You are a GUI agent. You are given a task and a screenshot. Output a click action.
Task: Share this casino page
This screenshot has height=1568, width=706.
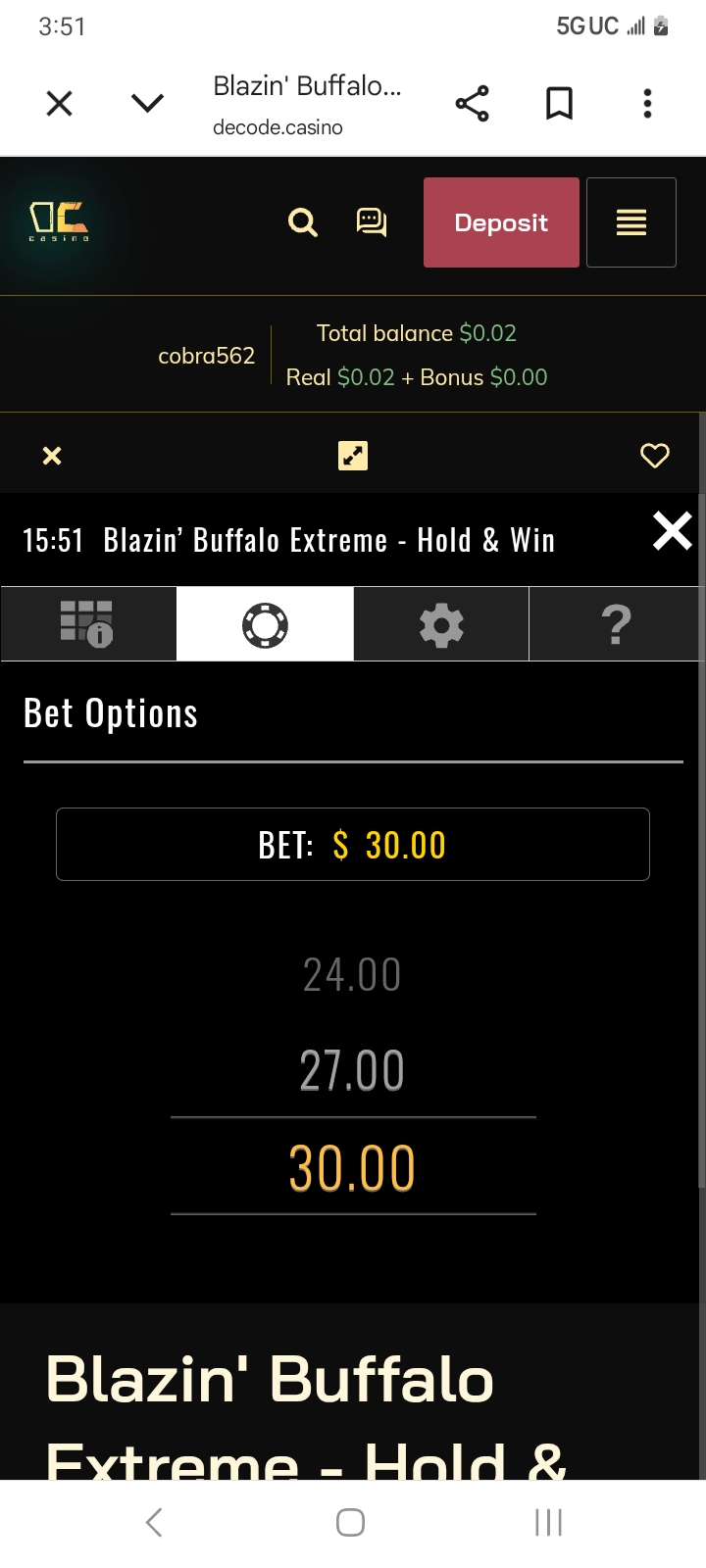[x=472, y=103]
